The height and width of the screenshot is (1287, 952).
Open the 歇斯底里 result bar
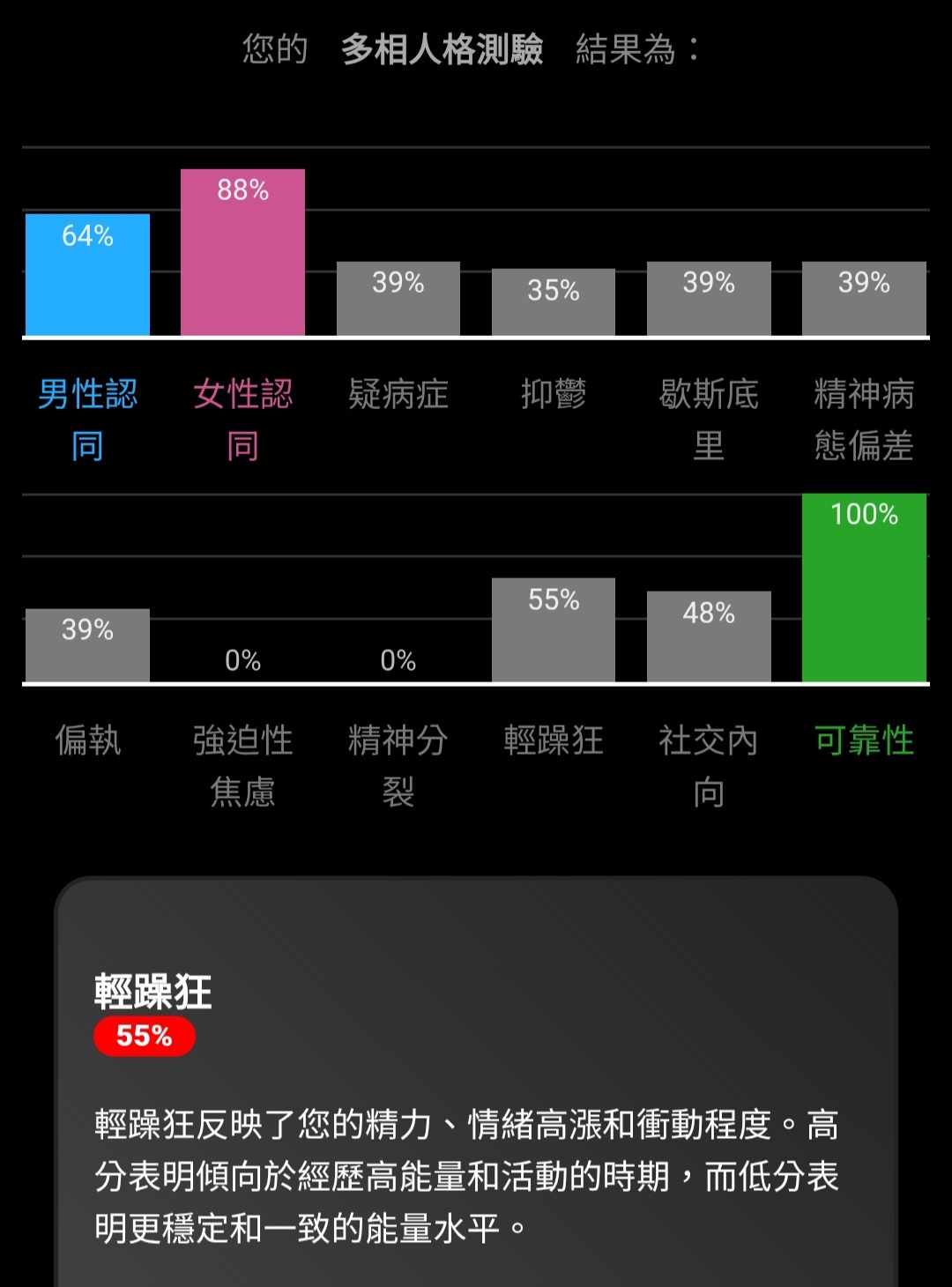coord(709,298)
